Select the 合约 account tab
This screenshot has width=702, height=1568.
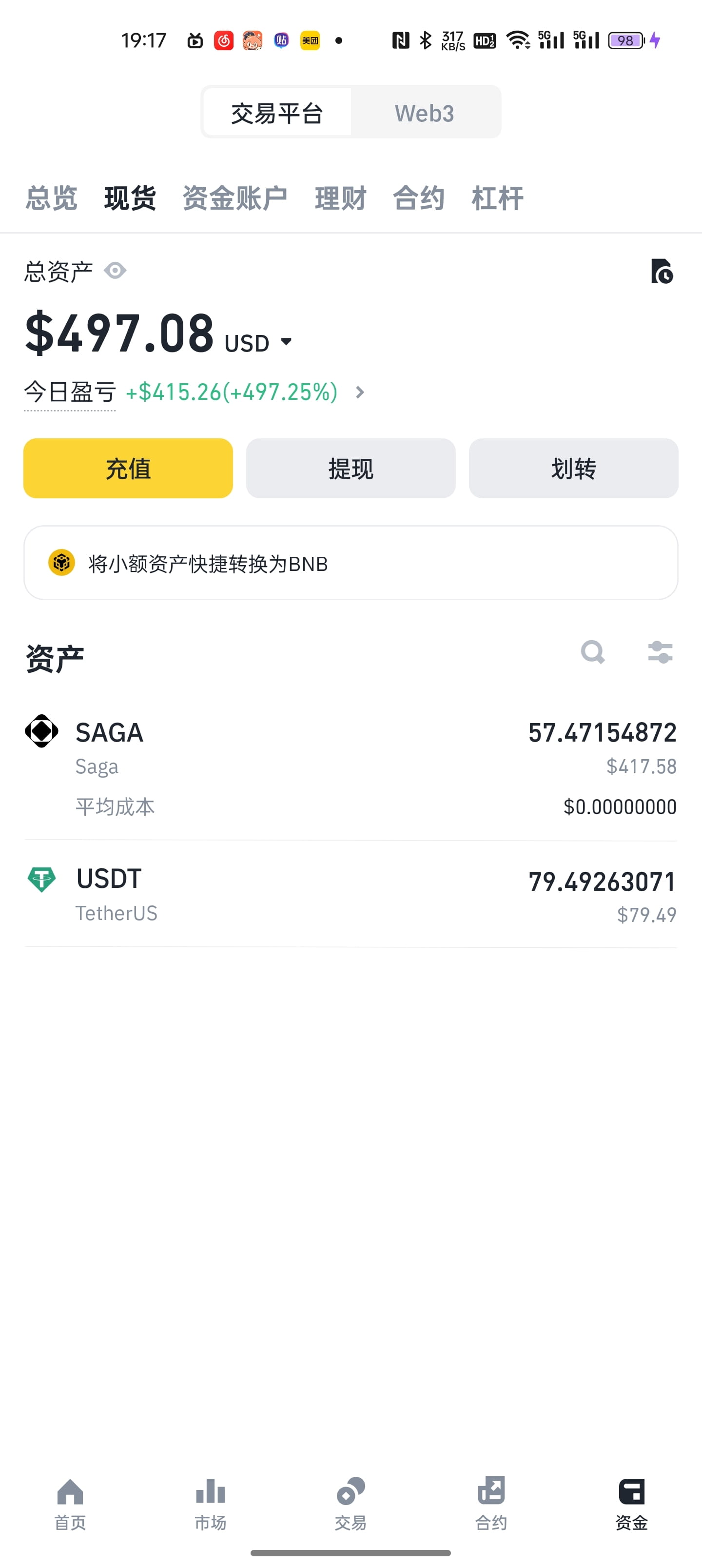tap(419, 198)
